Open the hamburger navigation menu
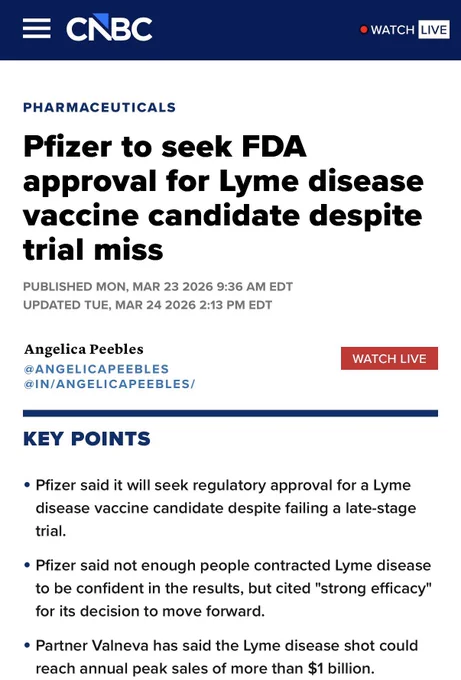This screenshot has height=680, width=461. (36, 29)
